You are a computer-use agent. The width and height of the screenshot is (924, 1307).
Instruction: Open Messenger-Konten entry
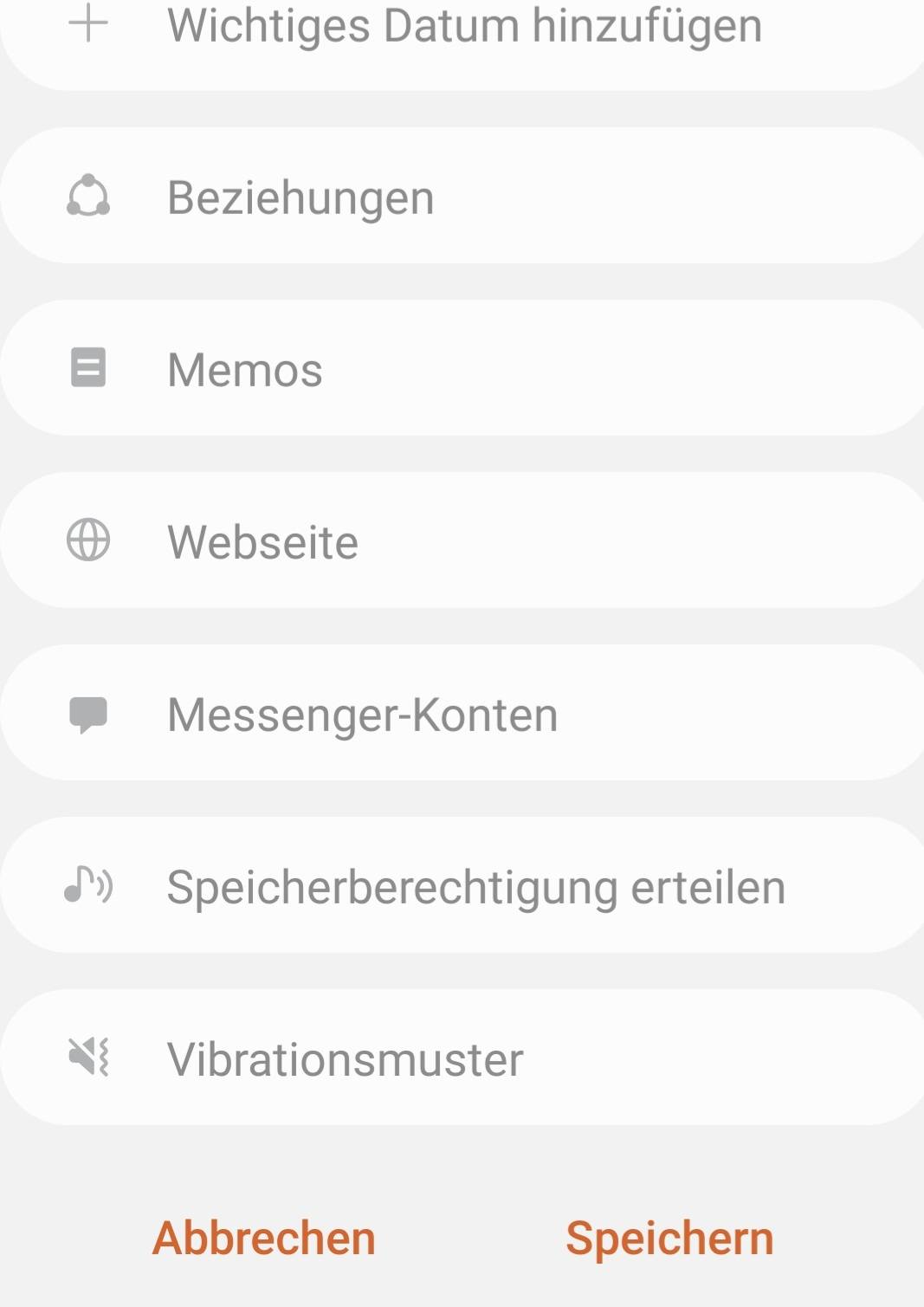463,714
